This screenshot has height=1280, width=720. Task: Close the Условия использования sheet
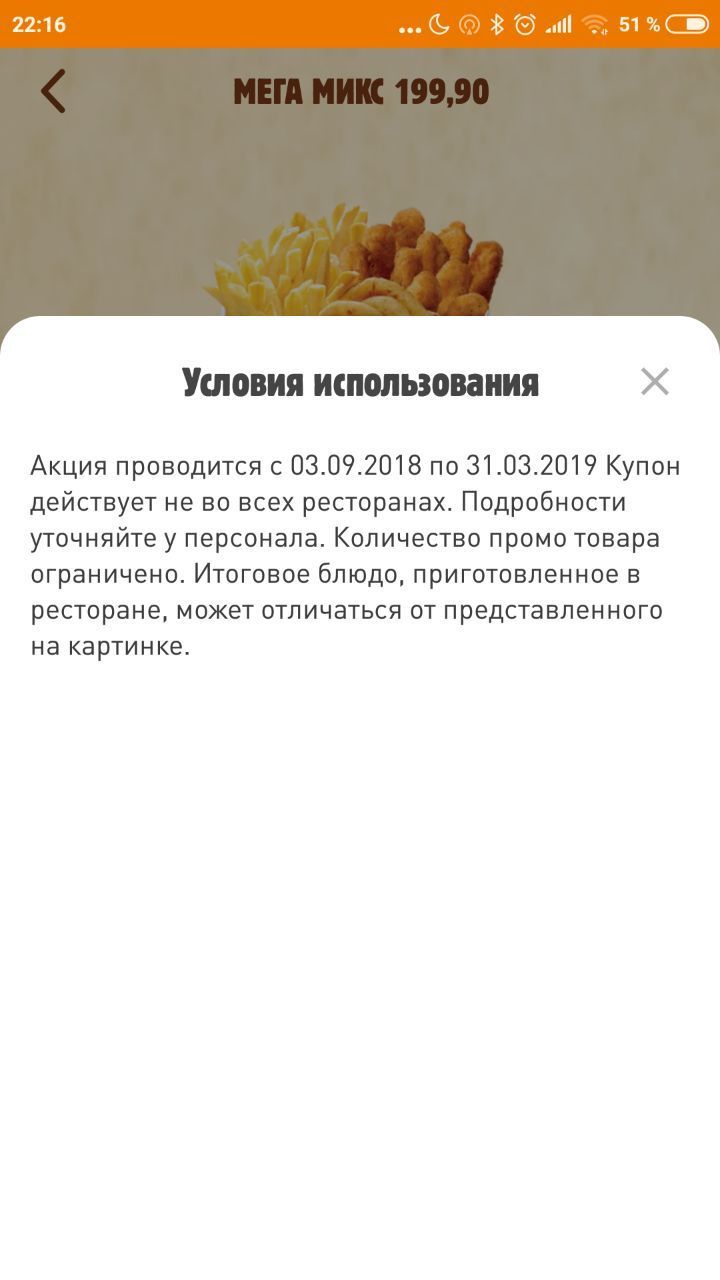(655, 381)
